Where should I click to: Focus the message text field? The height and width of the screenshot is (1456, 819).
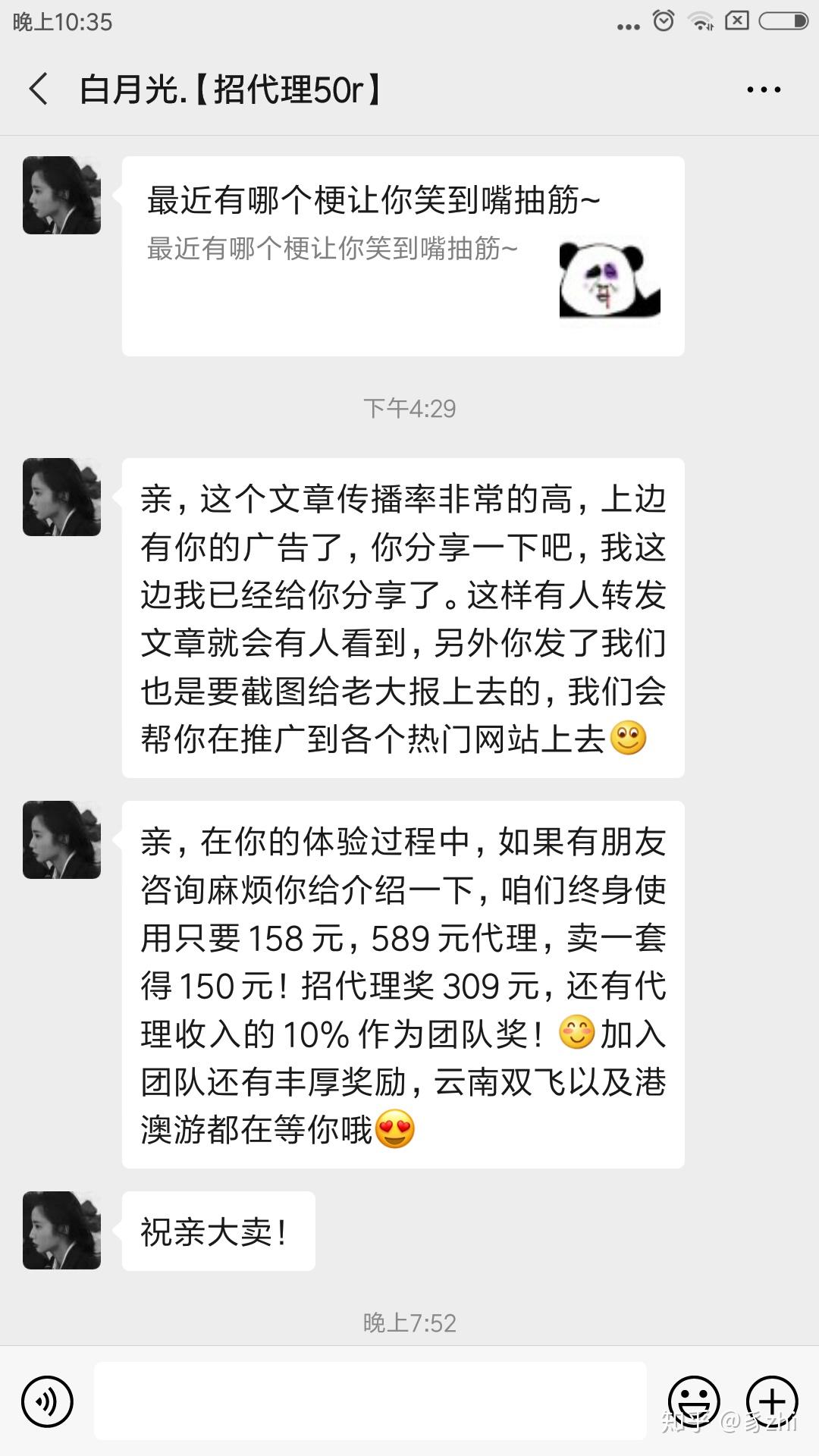coord(370,1401)
